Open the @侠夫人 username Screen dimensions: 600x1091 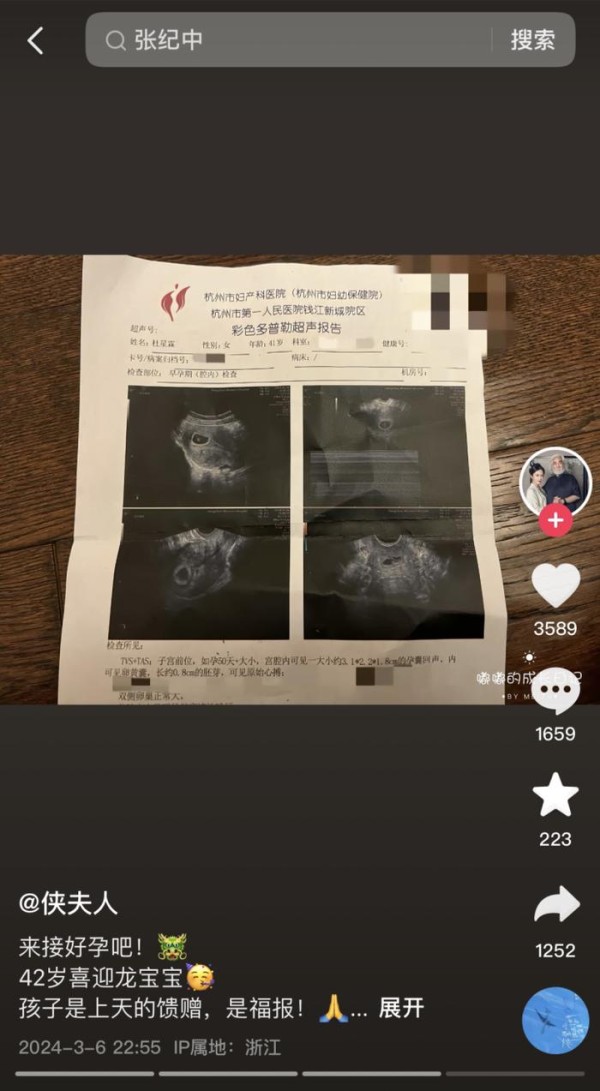68,904
